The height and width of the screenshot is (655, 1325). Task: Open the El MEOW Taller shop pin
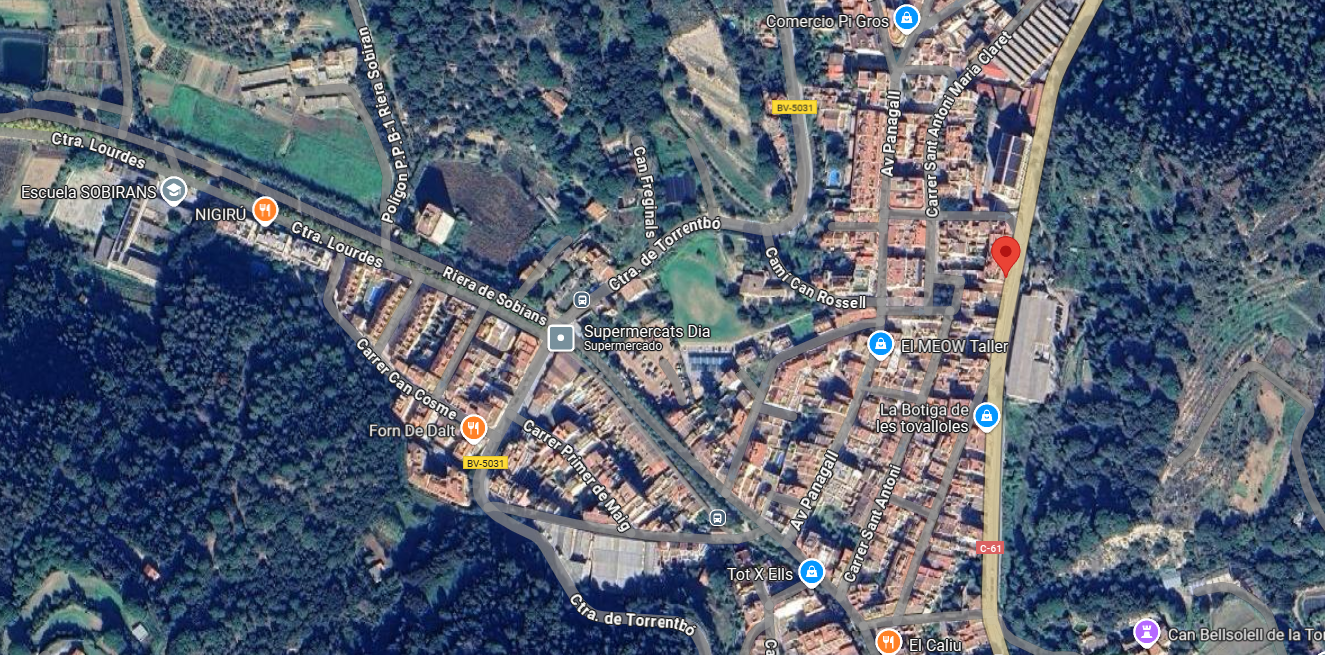click(880, 344)
